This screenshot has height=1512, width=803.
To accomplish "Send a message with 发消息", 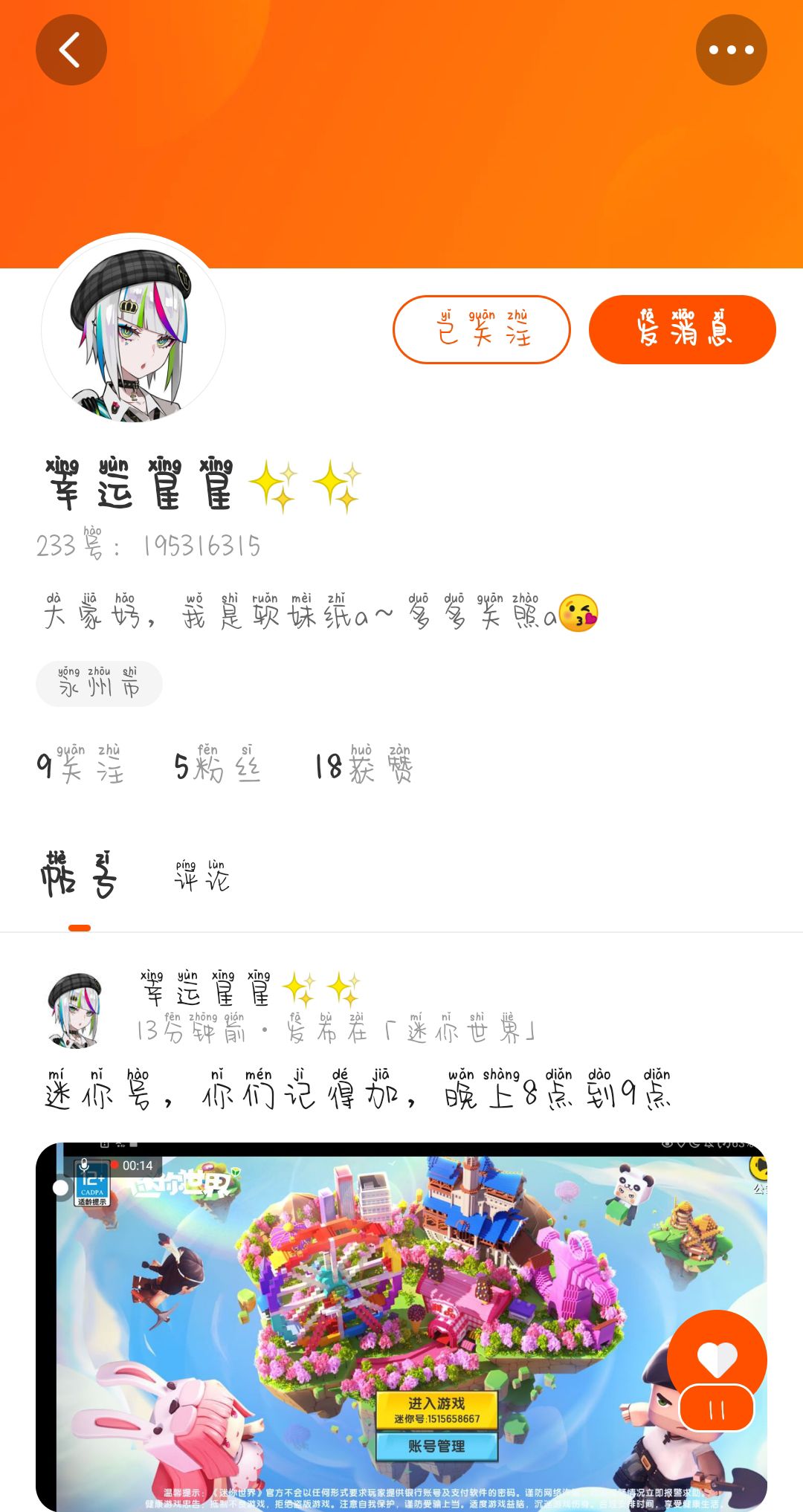I will tap(683, 329).
